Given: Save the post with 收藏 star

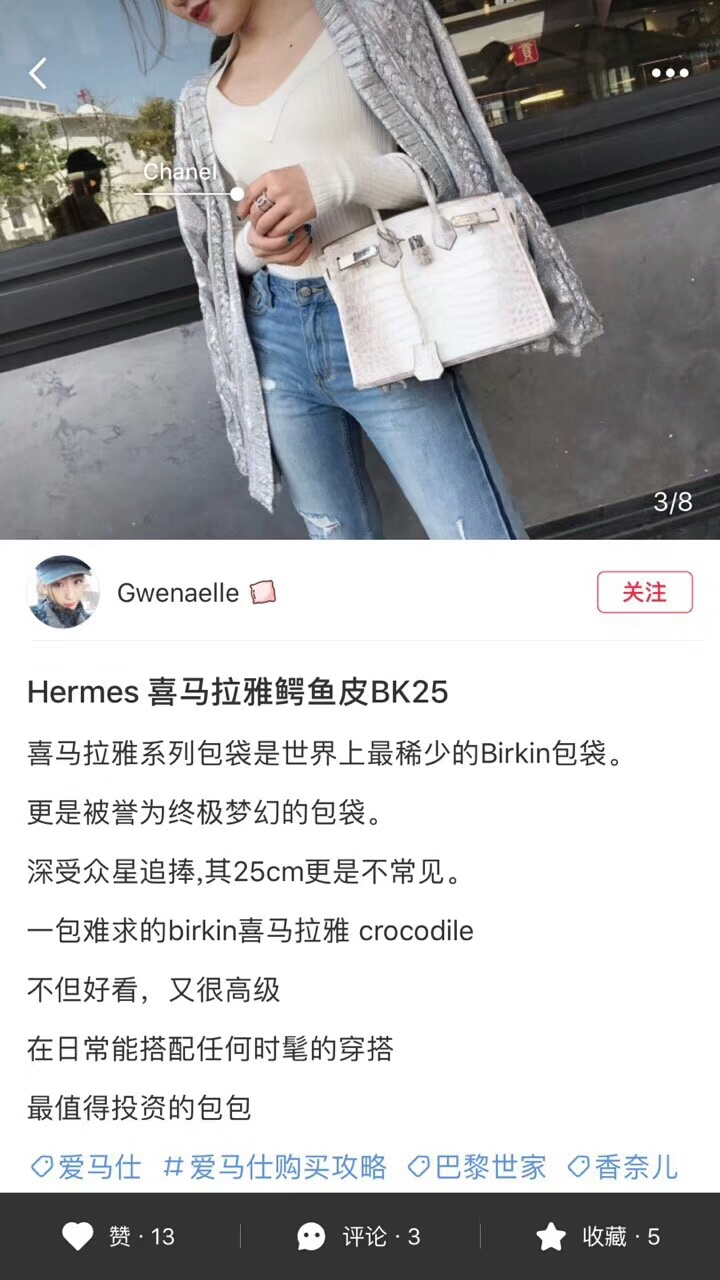Looking at the screenshot, I should 598,1237.
